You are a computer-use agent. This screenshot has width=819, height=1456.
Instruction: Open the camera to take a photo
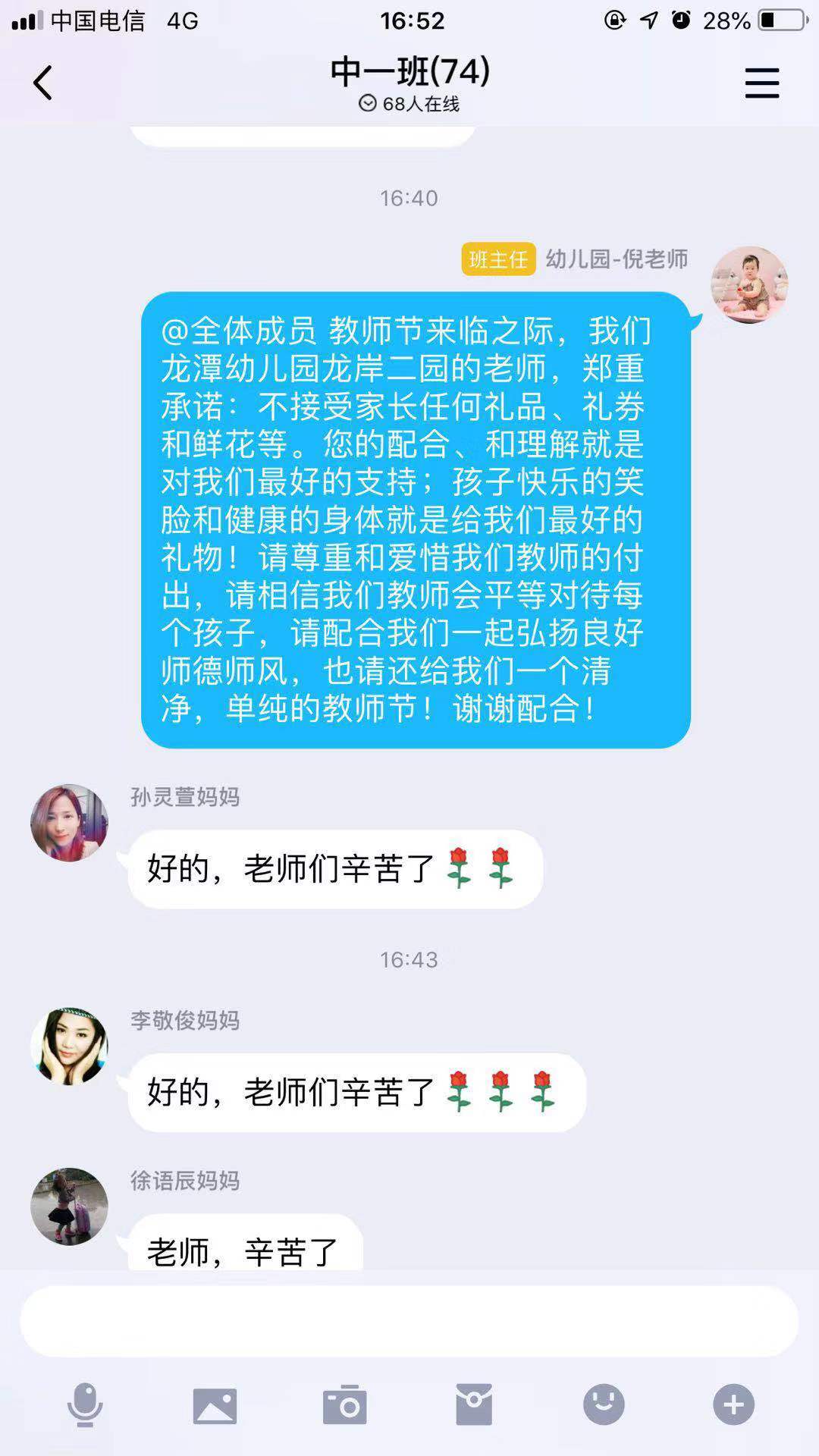pyautogui.click(x=345, y=1405)
